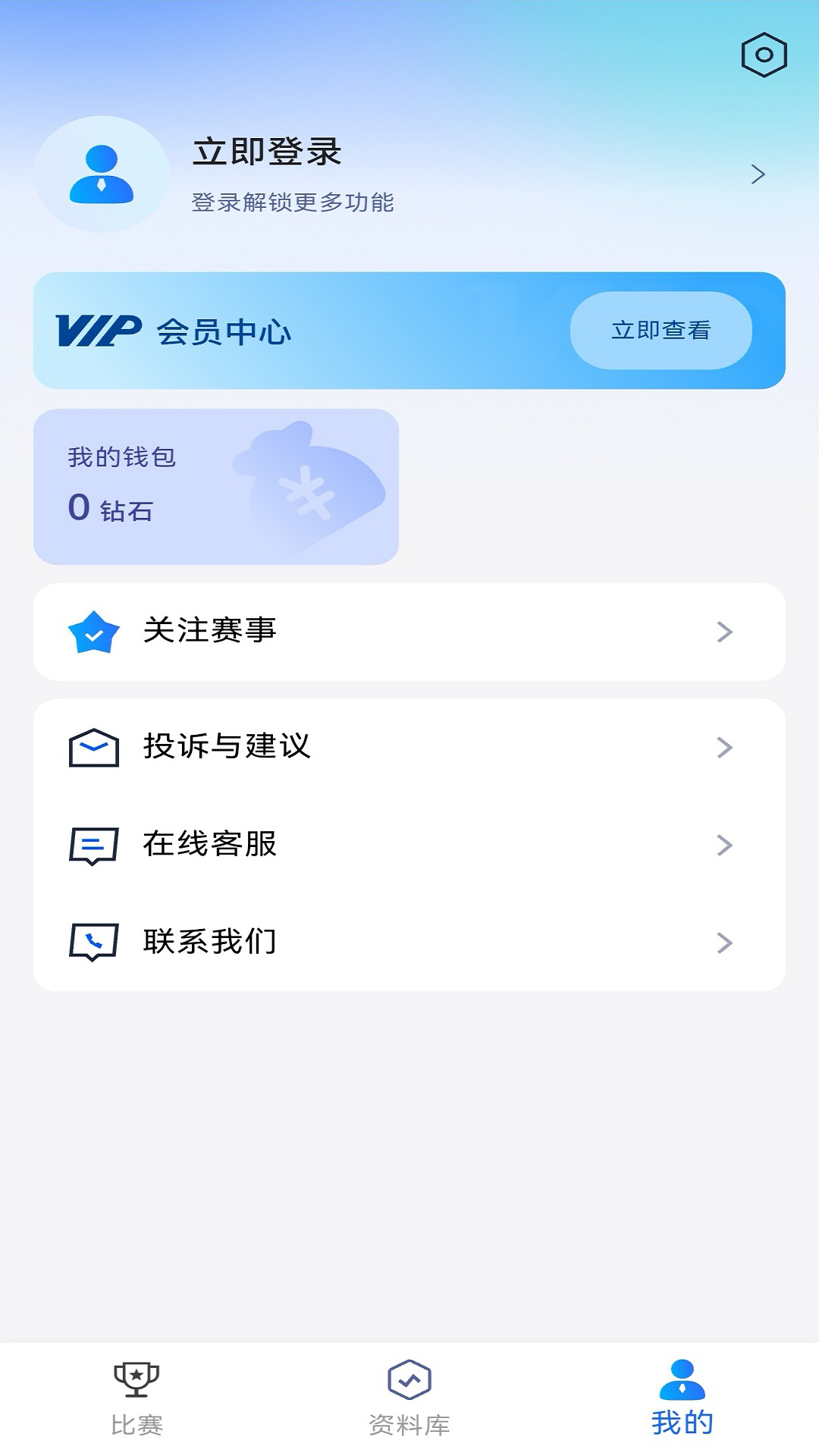The width and height of the screenshot is (819, 1456).
Task: Expand the chevron next to 联系我们
Action: [726, 942]
